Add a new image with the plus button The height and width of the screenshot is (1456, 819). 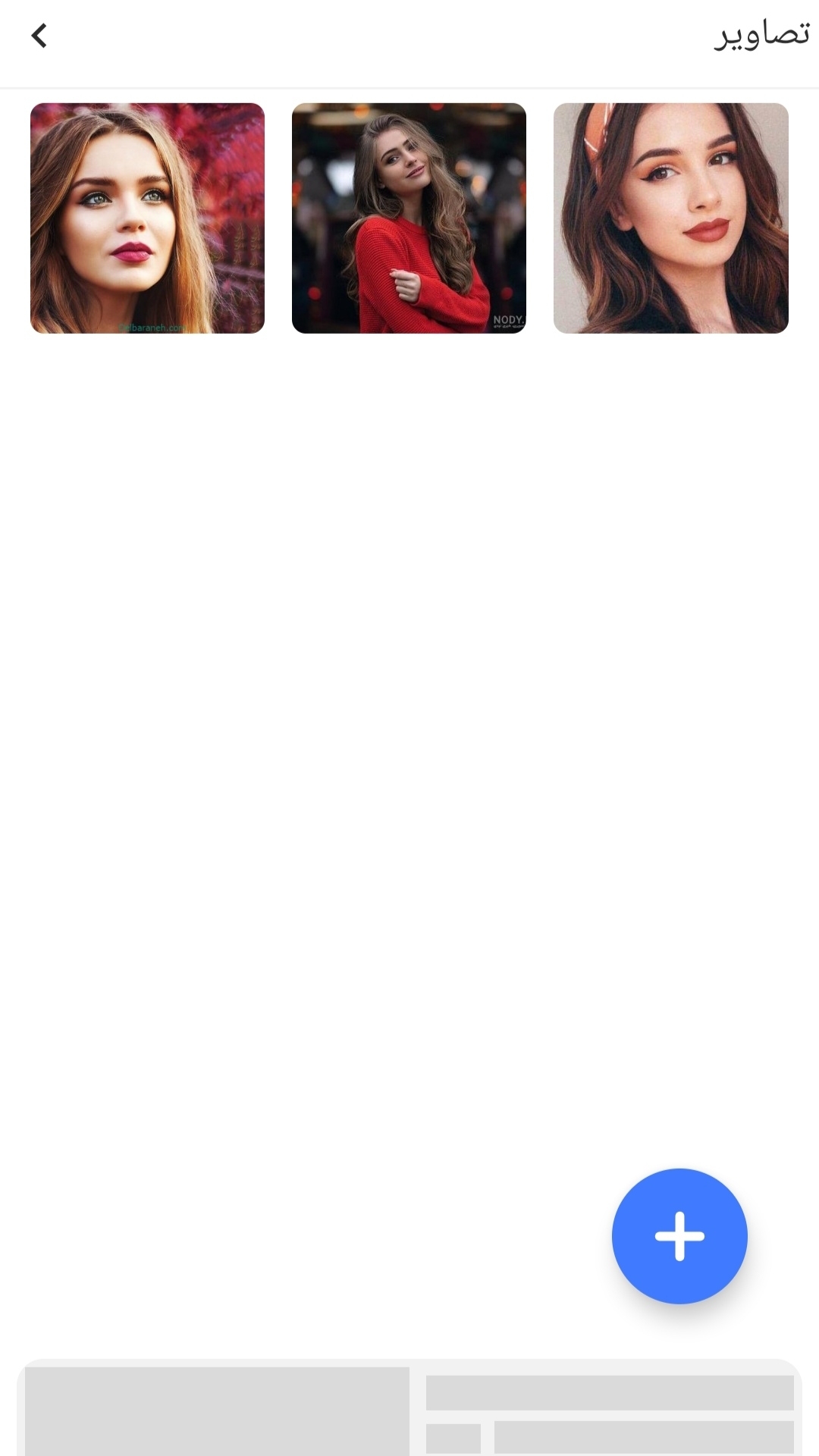point(679,1236)
